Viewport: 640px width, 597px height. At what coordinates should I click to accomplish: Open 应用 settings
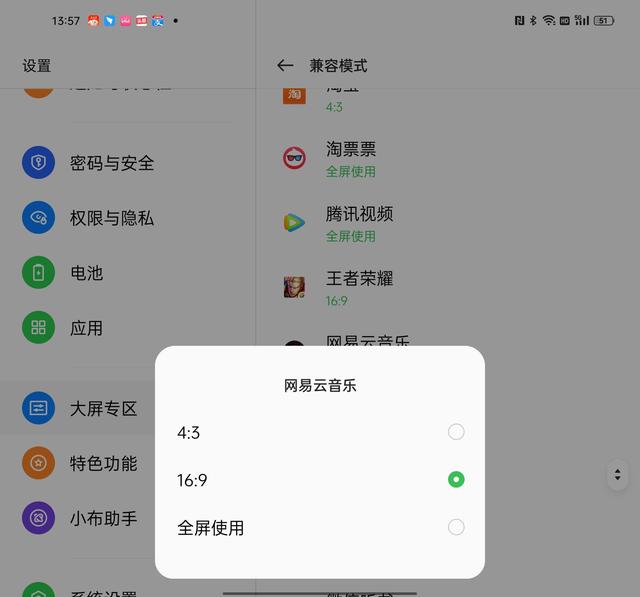[86, 327]
